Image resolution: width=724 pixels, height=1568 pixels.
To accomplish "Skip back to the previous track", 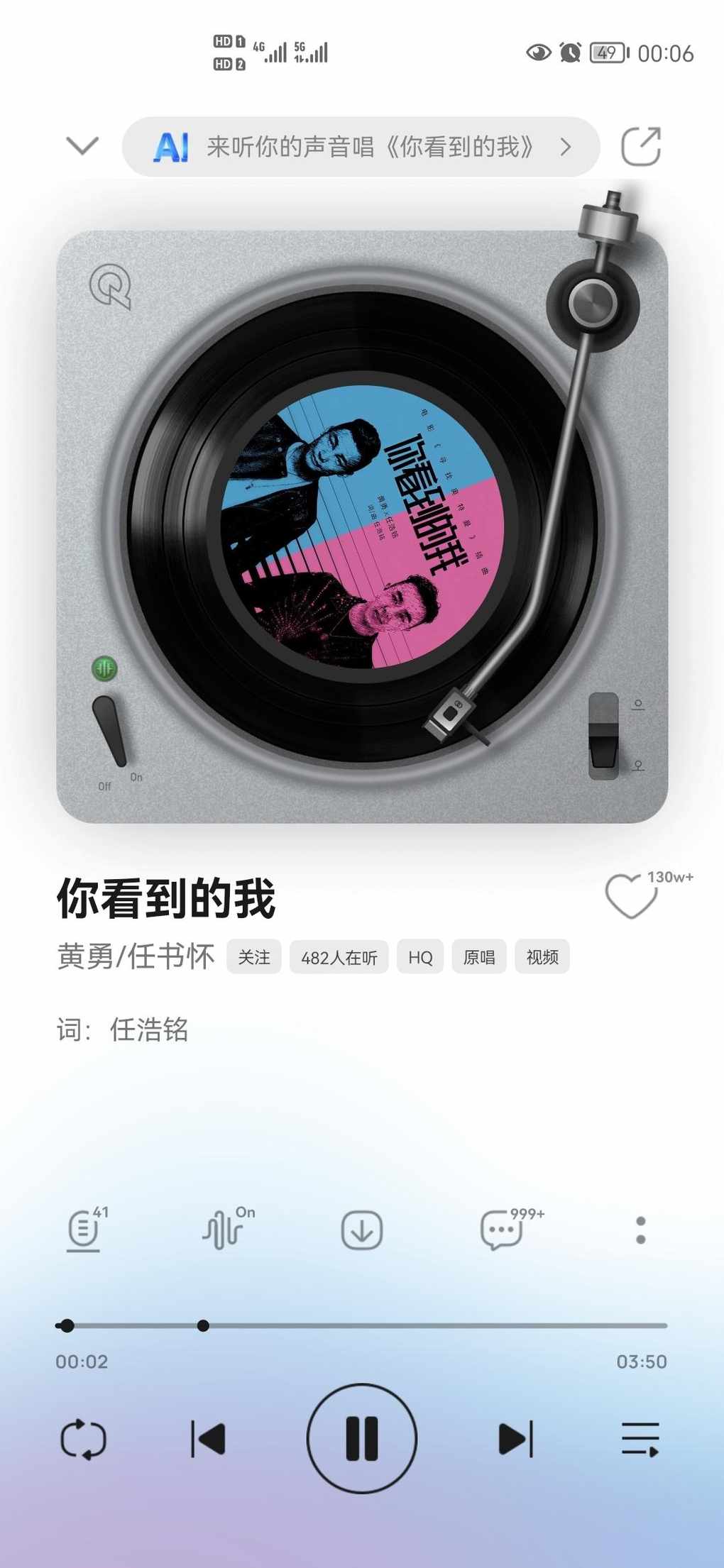I will [209, 1440].
